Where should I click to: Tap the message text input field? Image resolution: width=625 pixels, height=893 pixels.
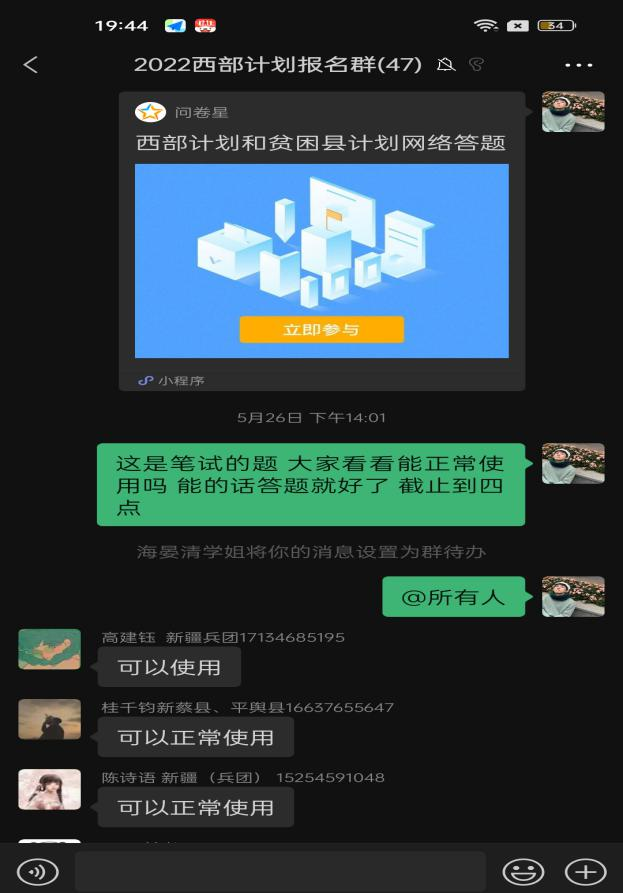tap(280, 872)
